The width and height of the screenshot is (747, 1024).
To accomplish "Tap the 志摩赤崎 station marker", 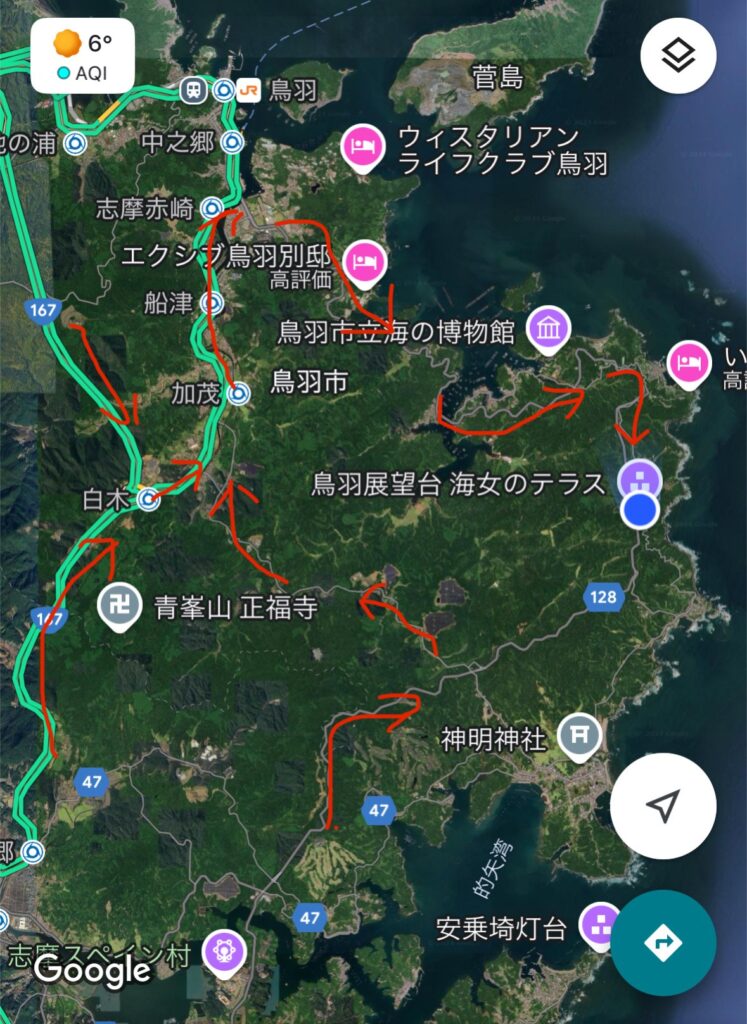I will [212, 208].
